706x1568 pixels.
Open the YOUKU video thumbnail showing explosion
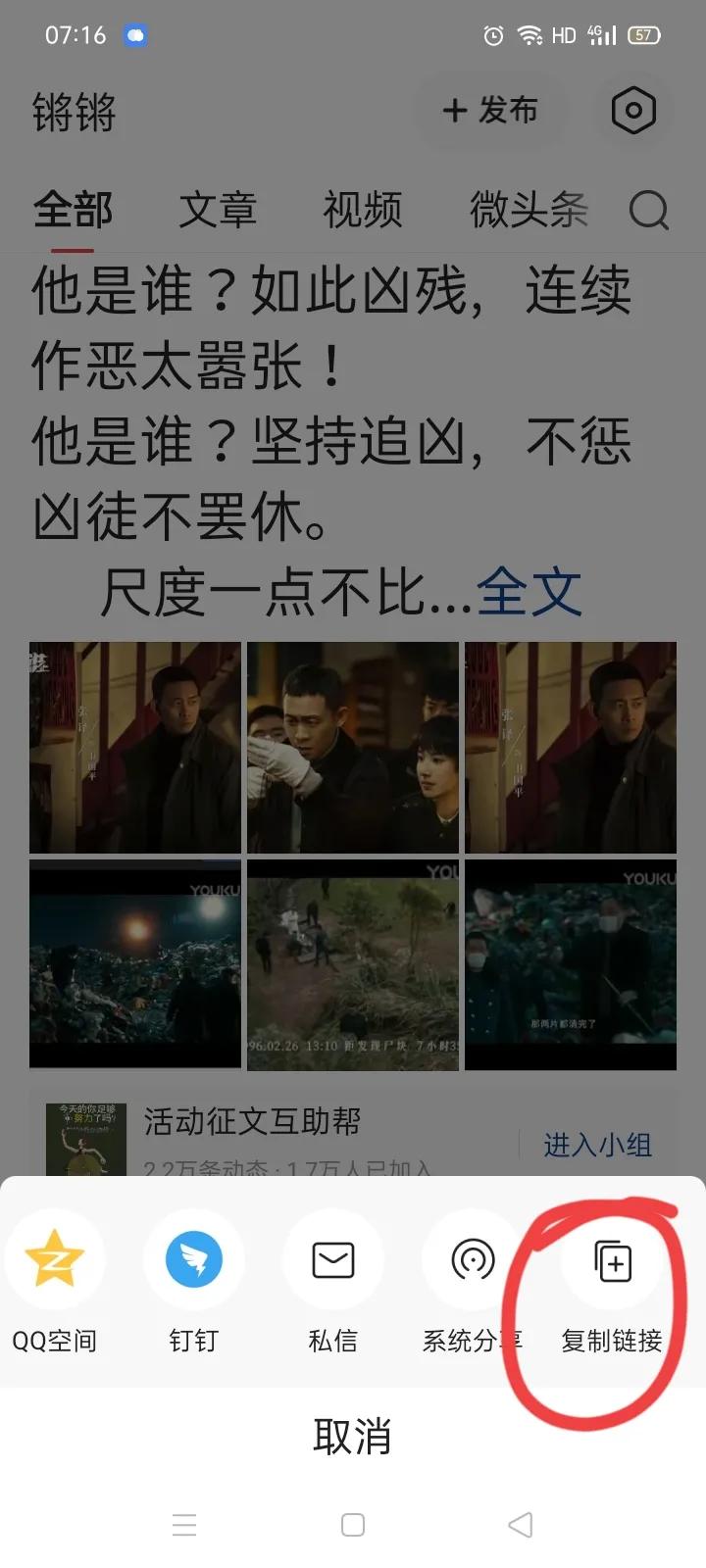[x=134, y=966]
